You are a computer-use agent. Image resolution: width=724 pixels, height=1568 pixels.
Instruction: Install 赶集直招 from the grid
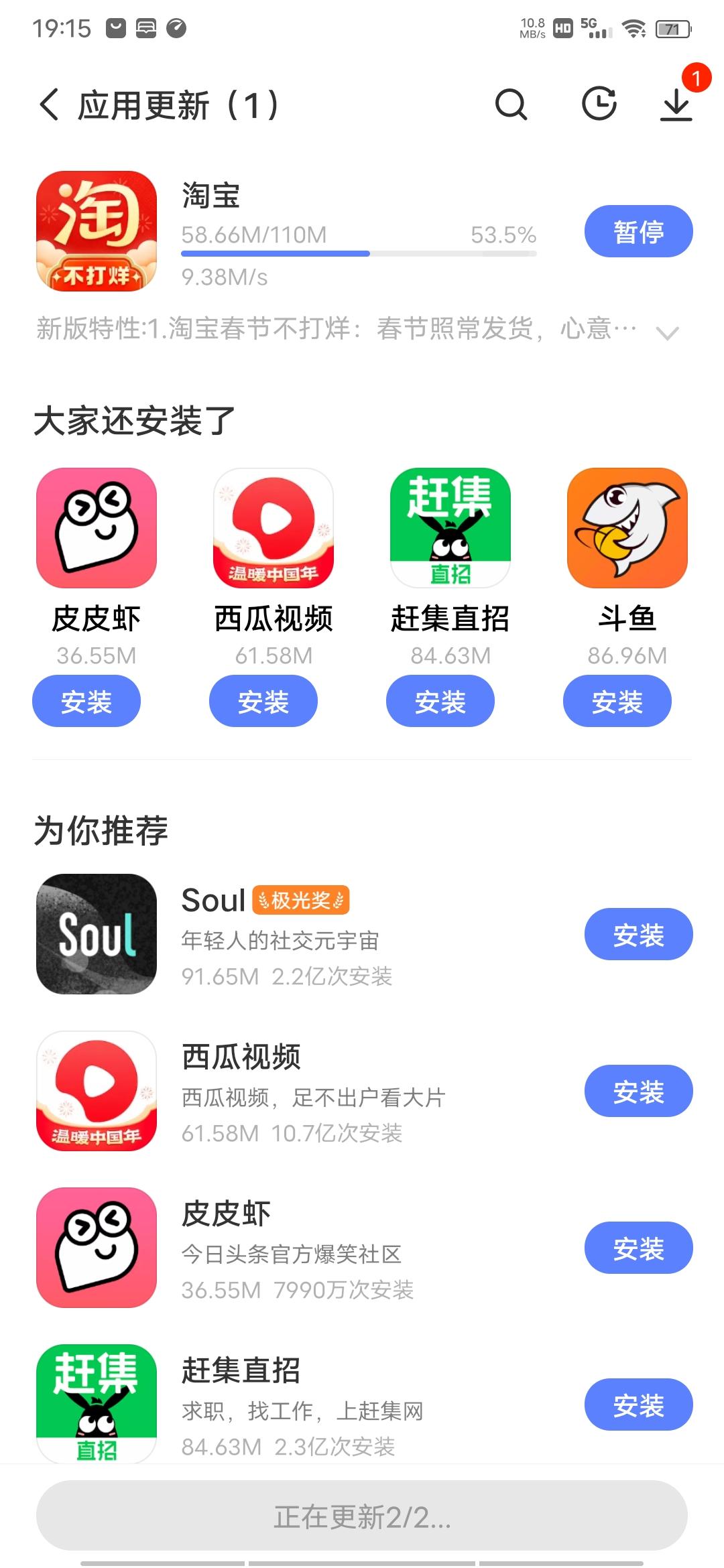point(440,702)
